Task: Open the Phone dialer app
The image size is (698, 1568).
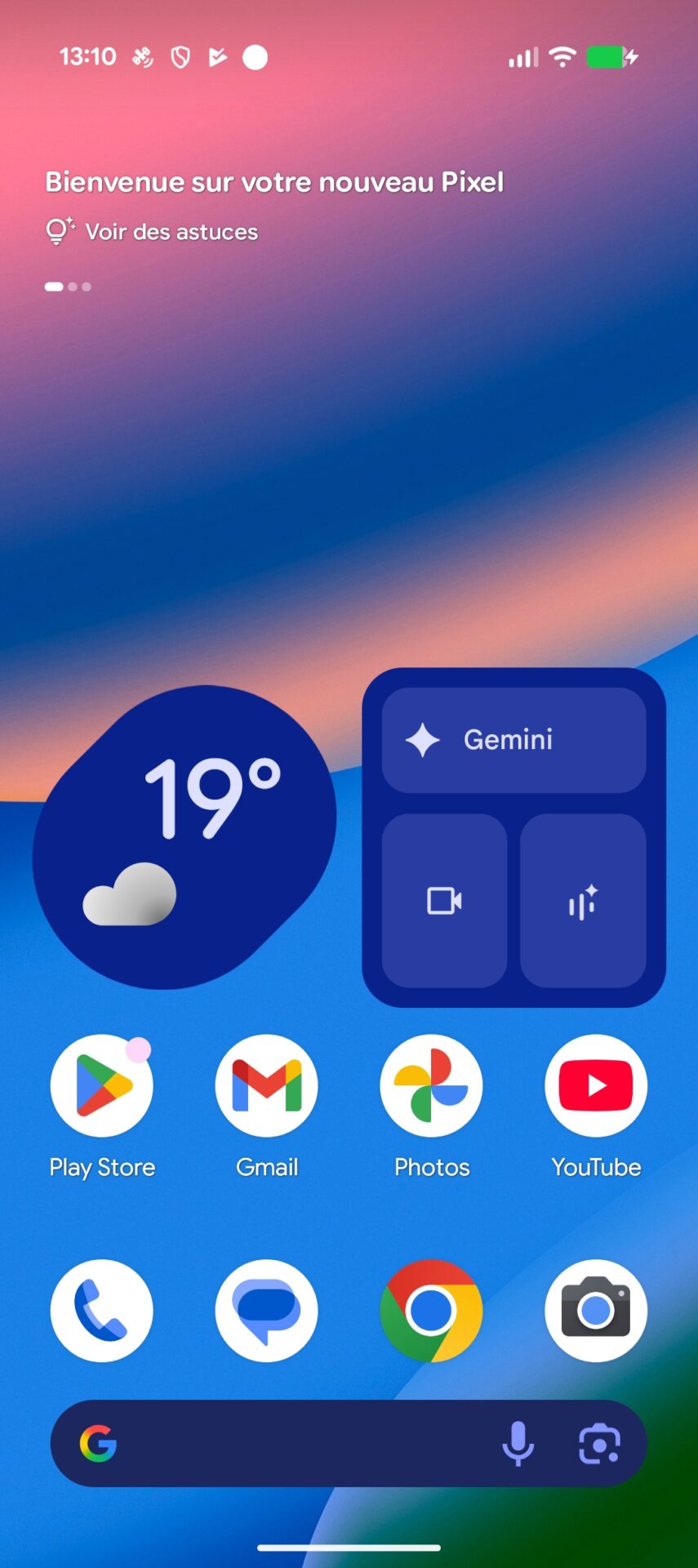Action: pos(102,1311)
